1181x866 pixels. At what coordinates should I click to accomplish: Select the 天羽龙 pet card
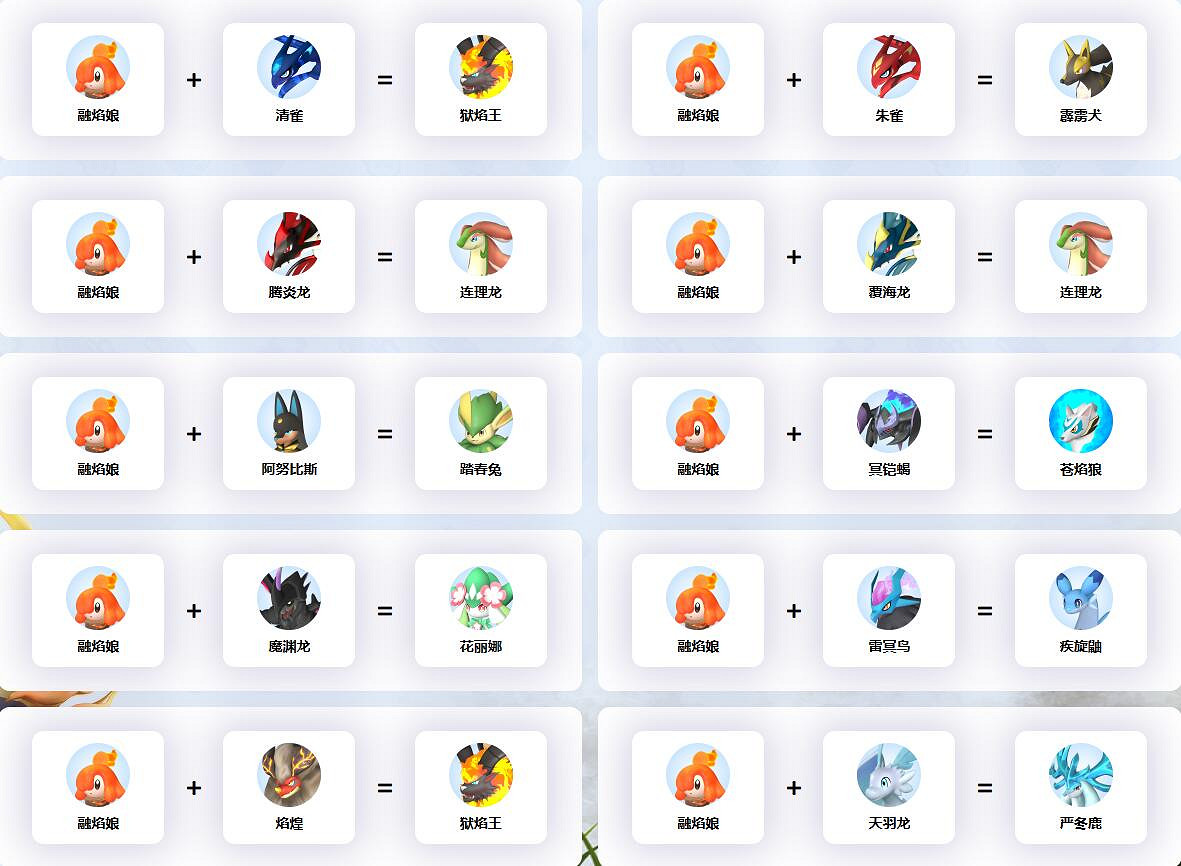(888, 787)
